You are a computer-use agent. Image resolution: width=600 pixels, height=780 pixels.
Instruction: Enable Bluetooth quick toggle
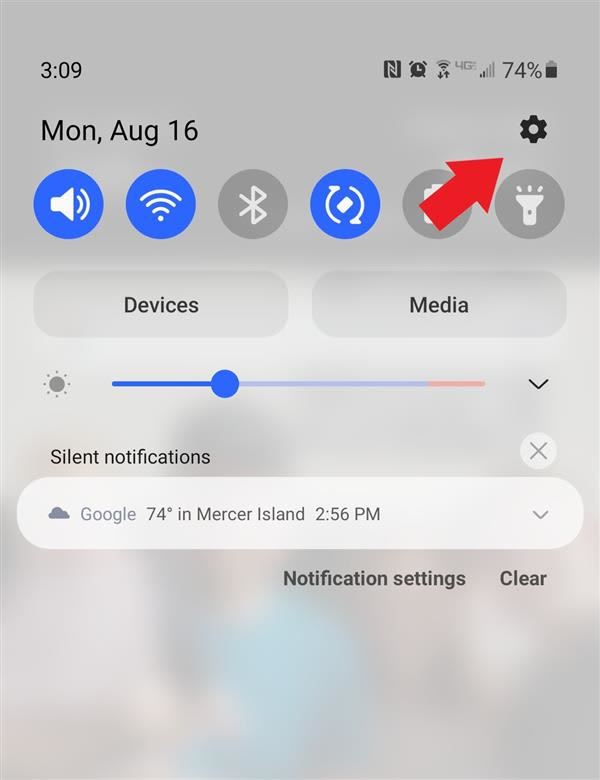(253, 204)
